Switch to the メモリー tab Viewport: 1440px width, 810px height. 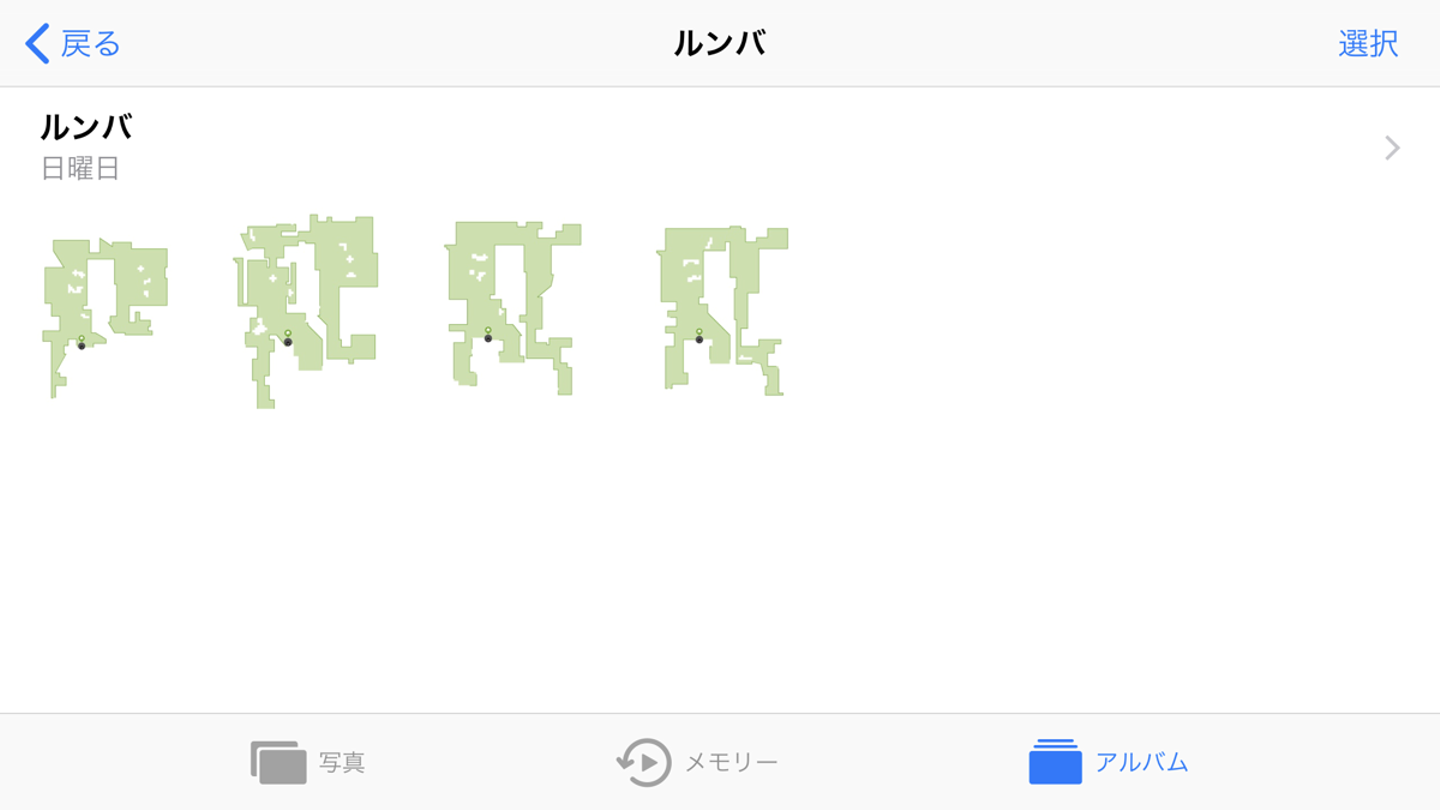tap(697, 762)
